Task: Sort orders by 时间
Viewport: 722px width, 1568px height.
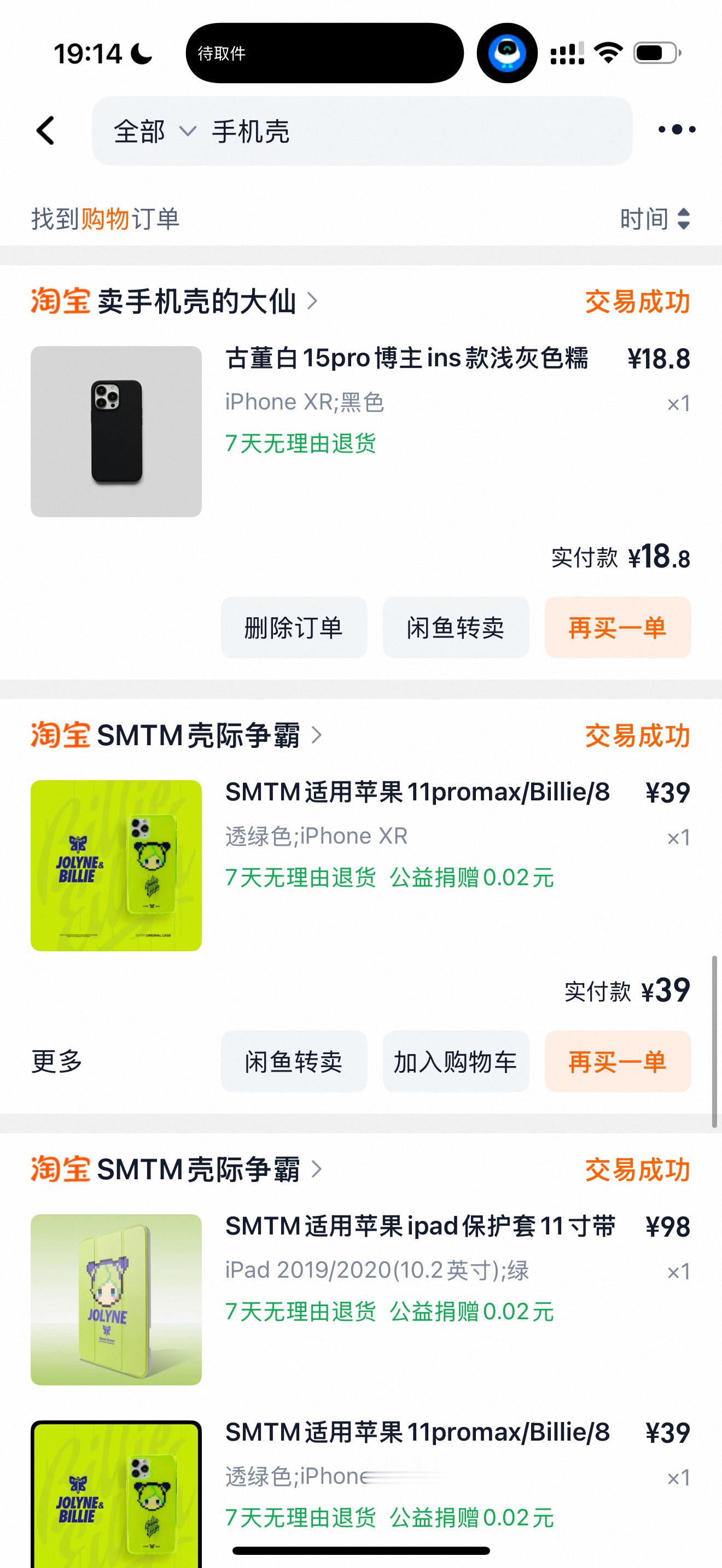Action: point(654,219)
